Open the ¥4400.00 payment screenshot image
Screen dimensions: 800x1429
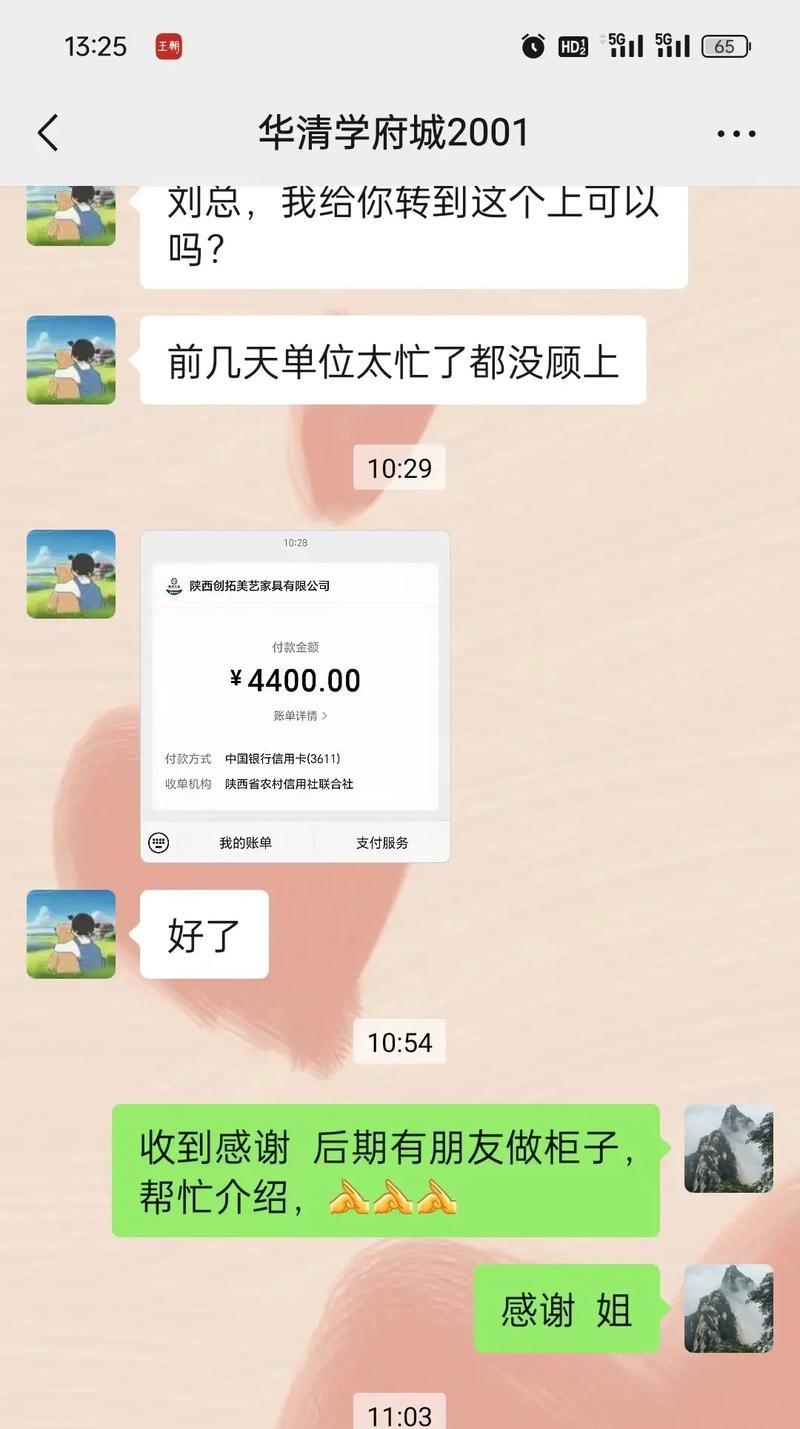[x=295, y=696]
